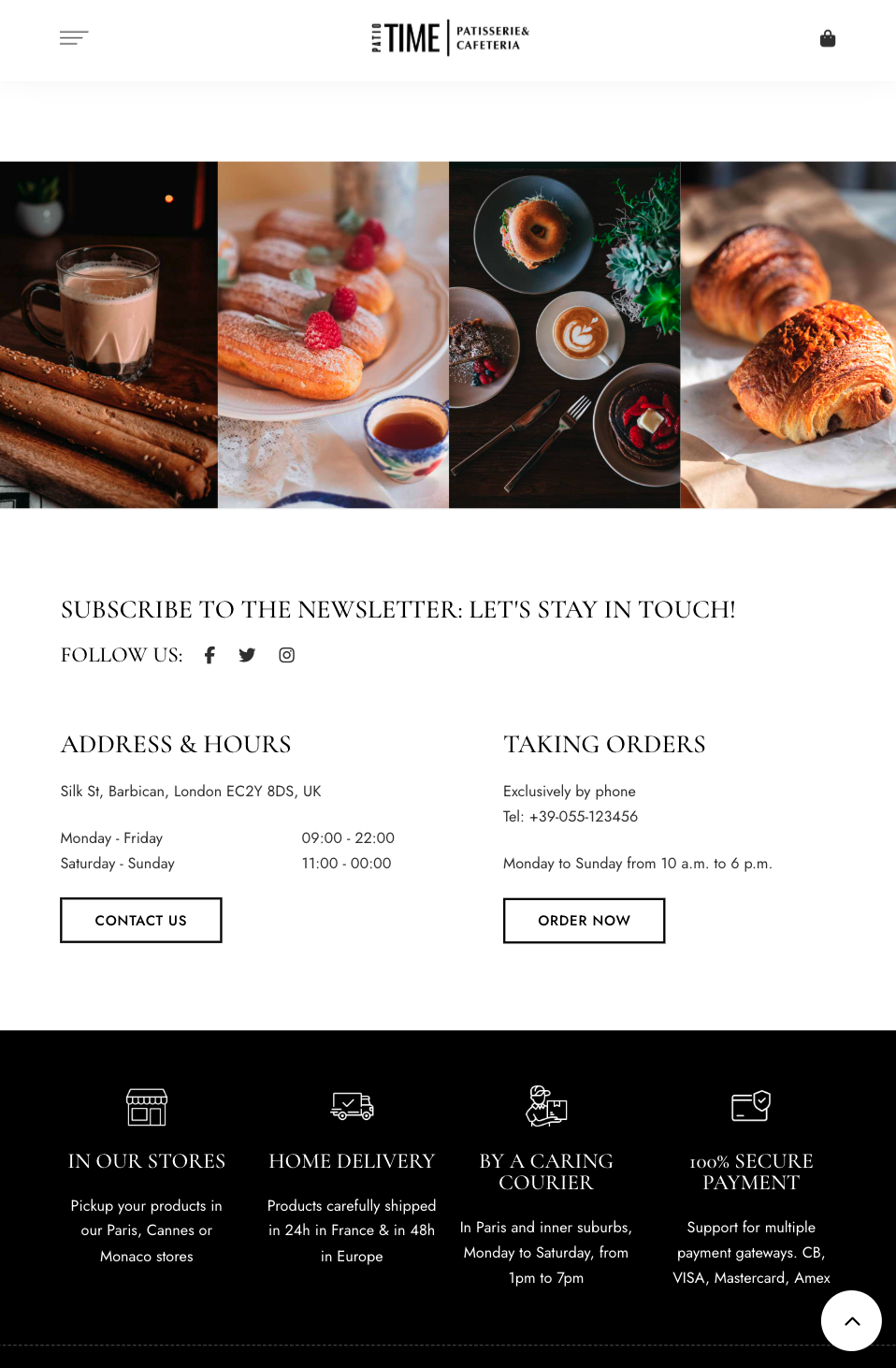Visit the Instagram profile
The width and height of the screenshot is (896, 1368).
click(287, 655)
